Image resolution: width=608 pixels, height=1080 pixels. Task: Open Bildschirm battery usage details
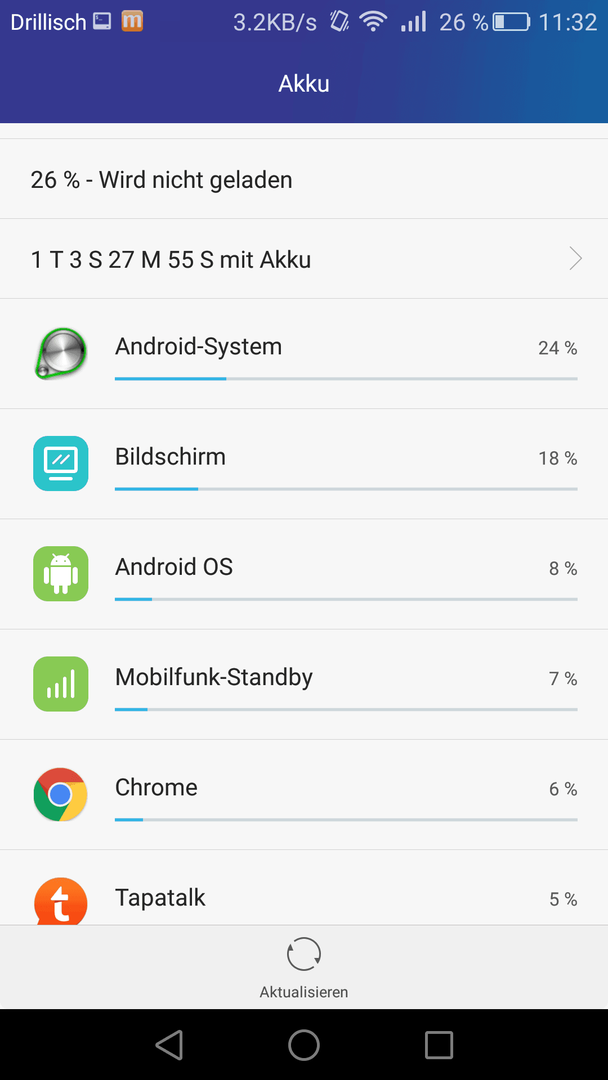click(x=304, y=464)
